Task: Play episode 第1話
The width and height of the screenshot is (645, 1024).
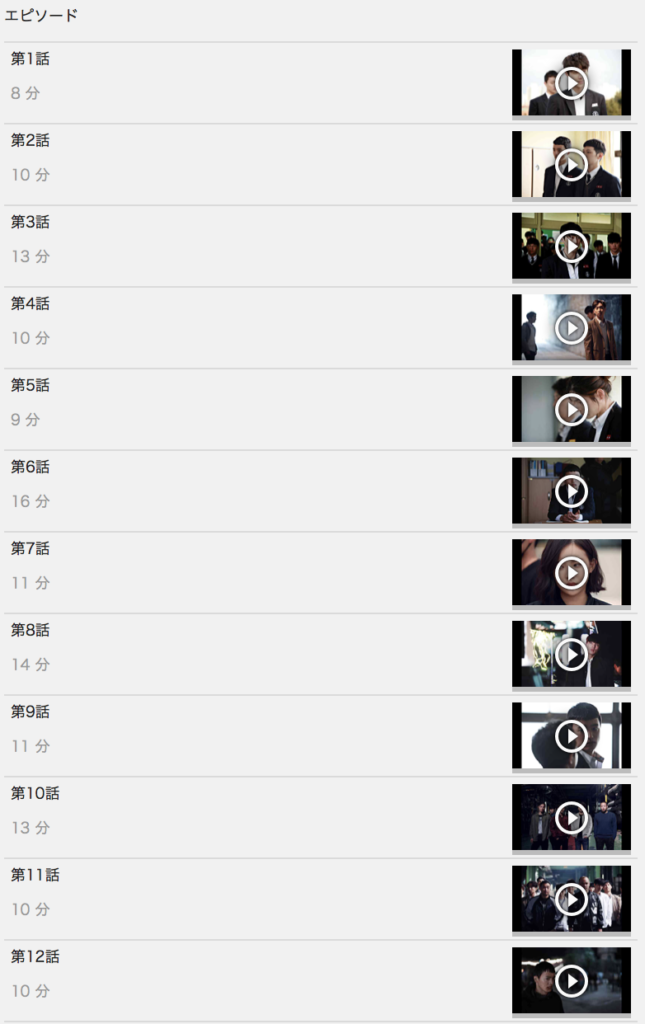Action: (571, 82)
